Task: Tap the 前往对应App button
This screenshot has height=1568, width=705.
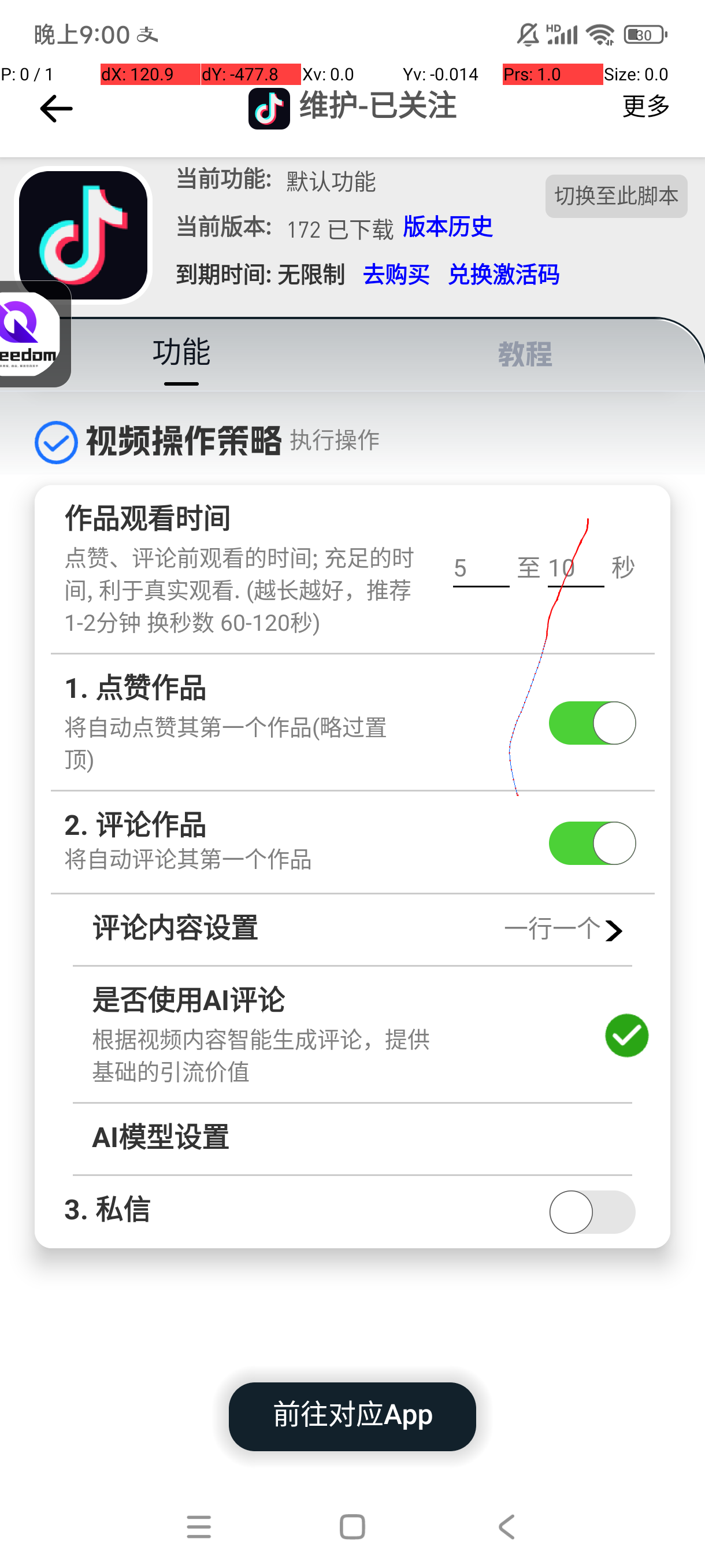Action: coord(352,1416)
